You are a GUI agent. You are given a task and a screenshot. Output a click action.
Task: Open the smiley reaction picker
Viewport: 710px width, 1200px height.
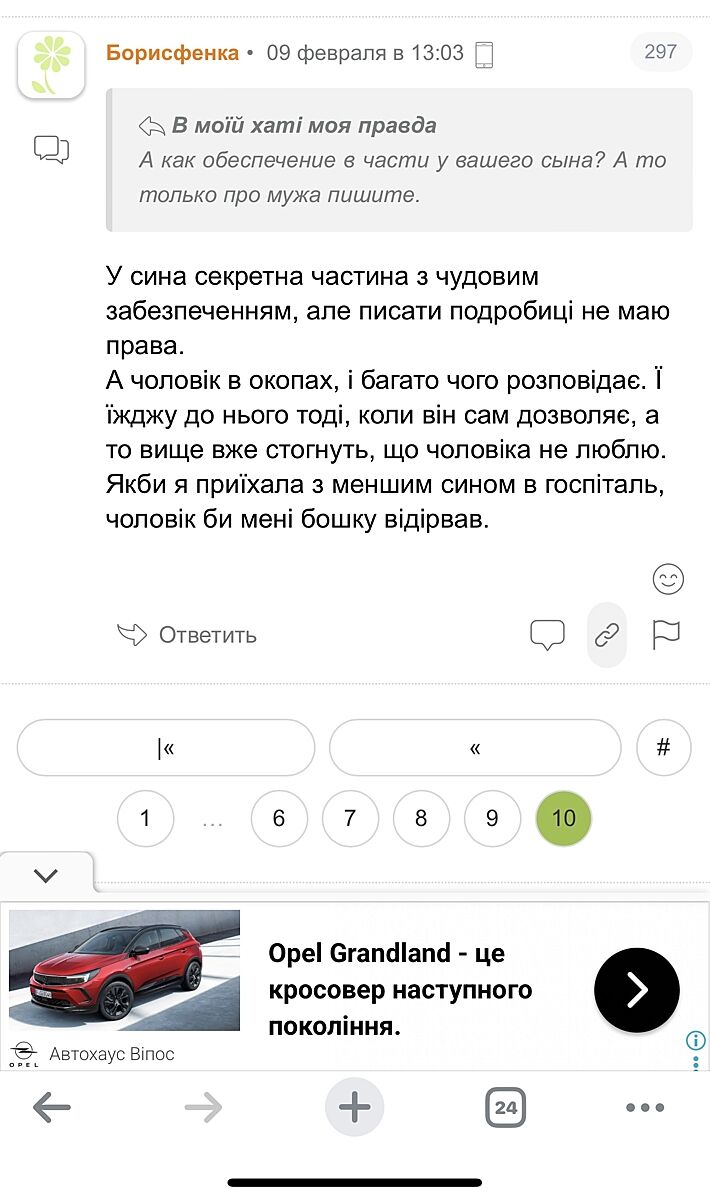click(x=668, y=579)
